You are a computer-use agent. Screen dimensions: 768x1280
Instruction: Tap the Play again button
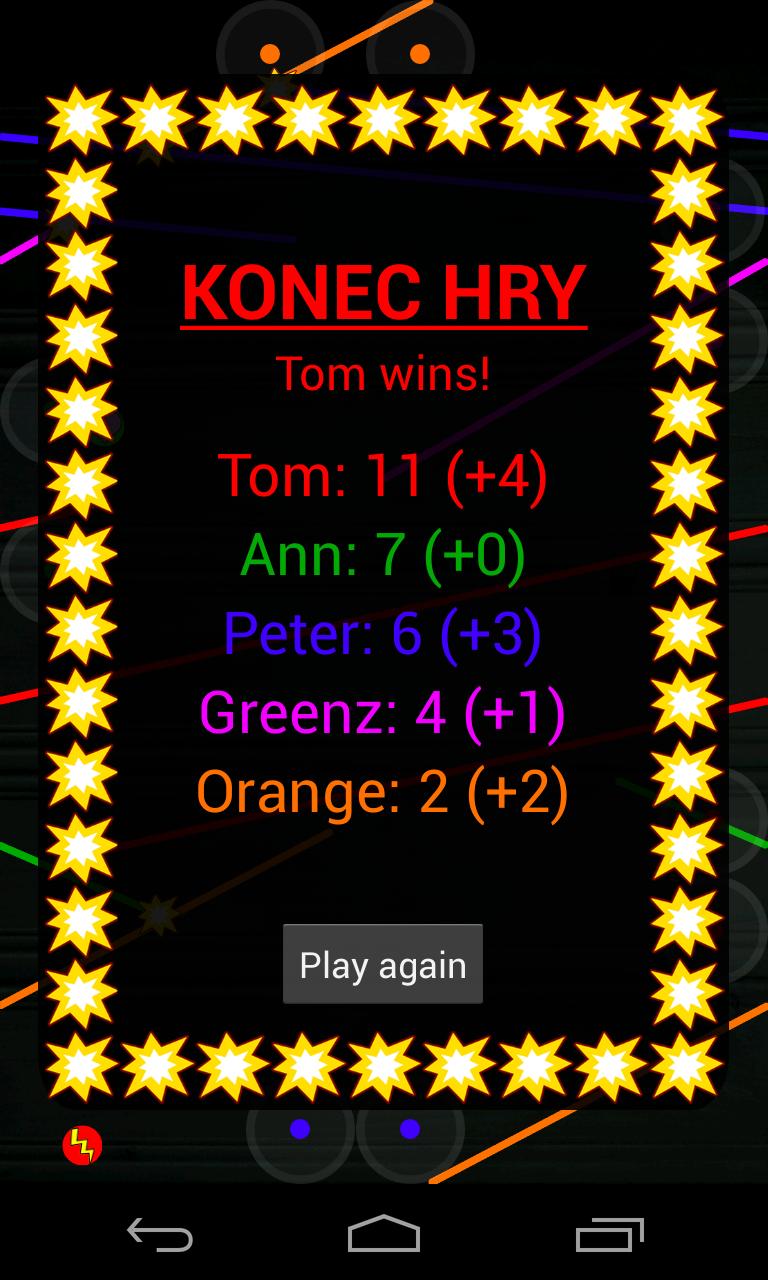383,964
